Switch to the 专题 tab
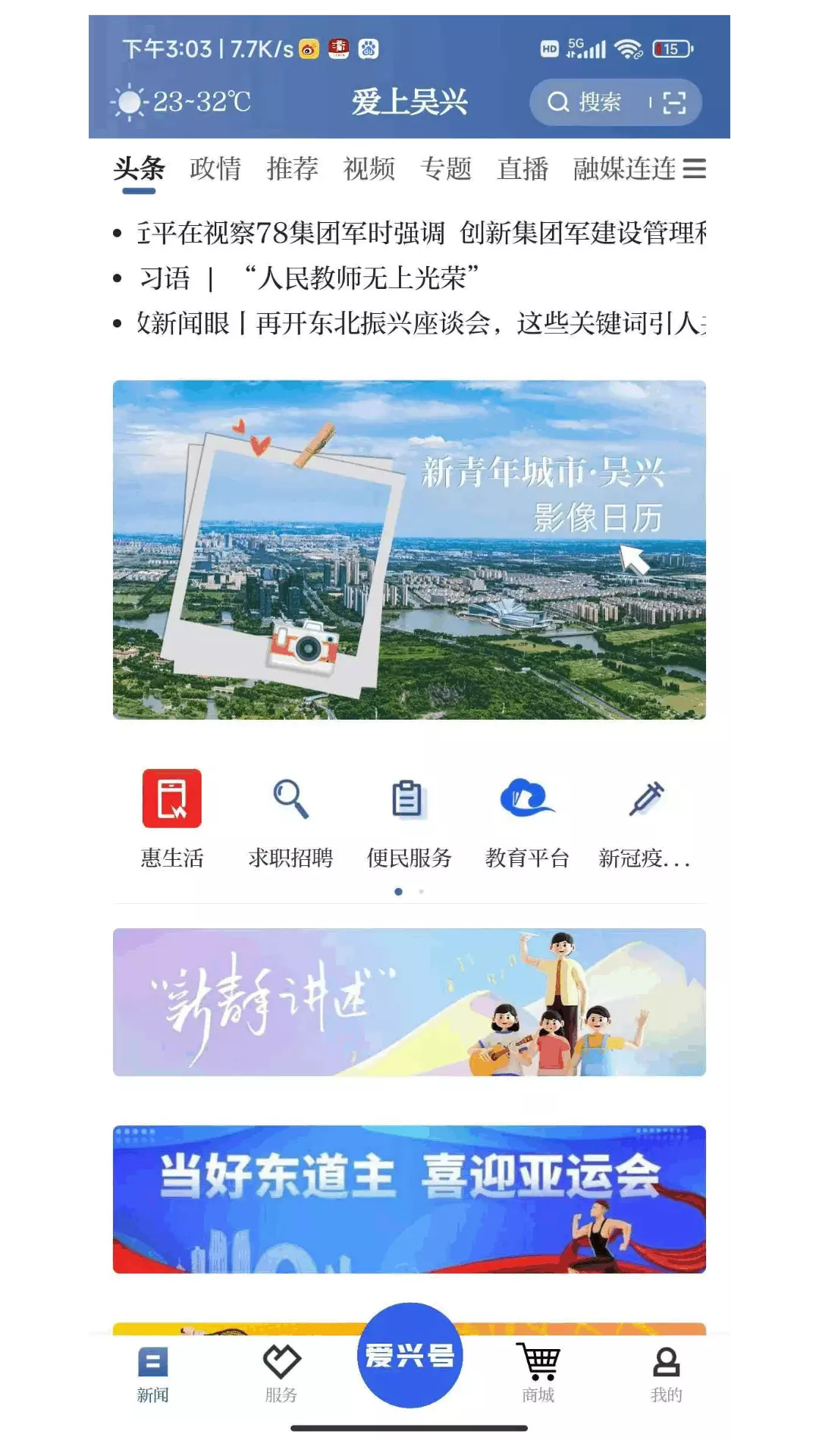The image size is (819, 1456). pos(446,168)
